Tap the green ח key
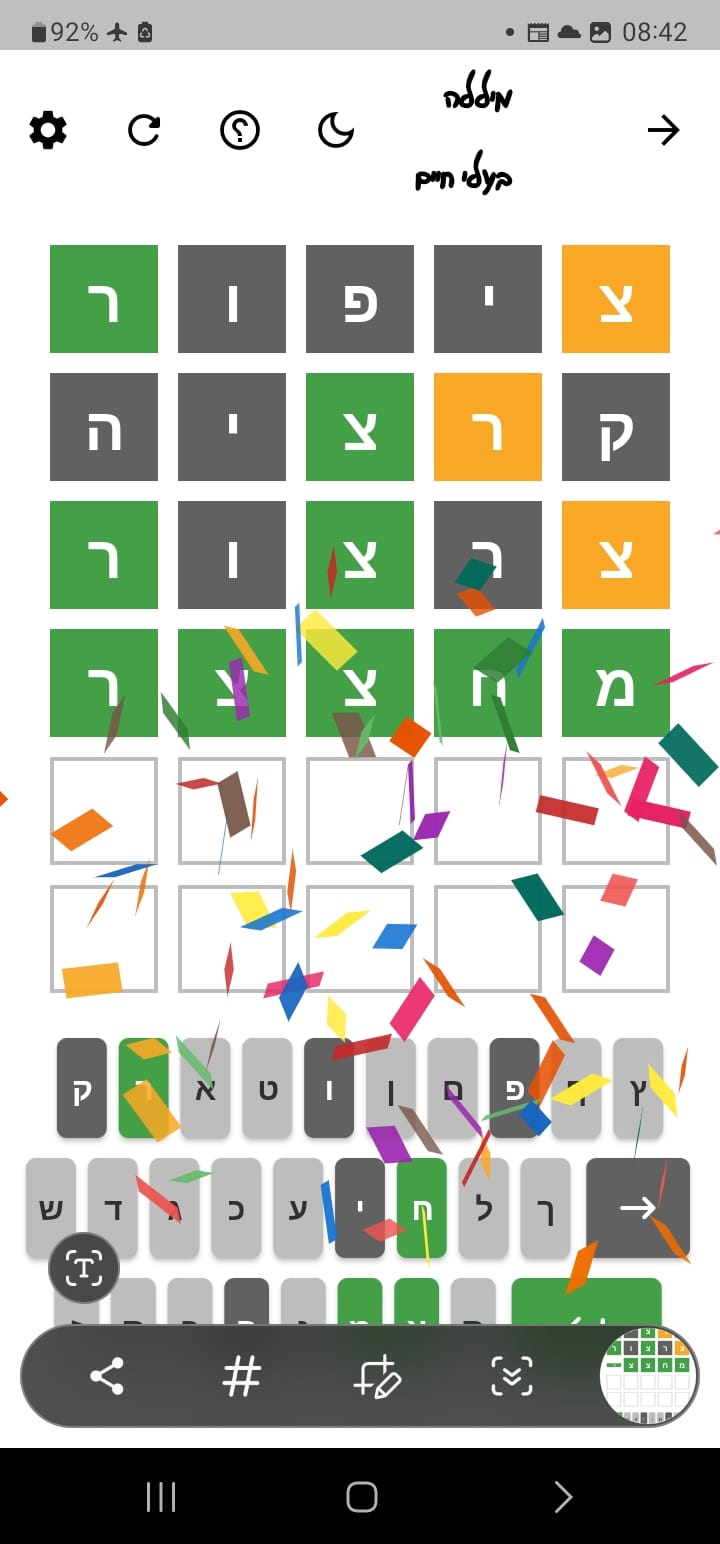The image size is (720, 1544). (x=422, y=1208)
